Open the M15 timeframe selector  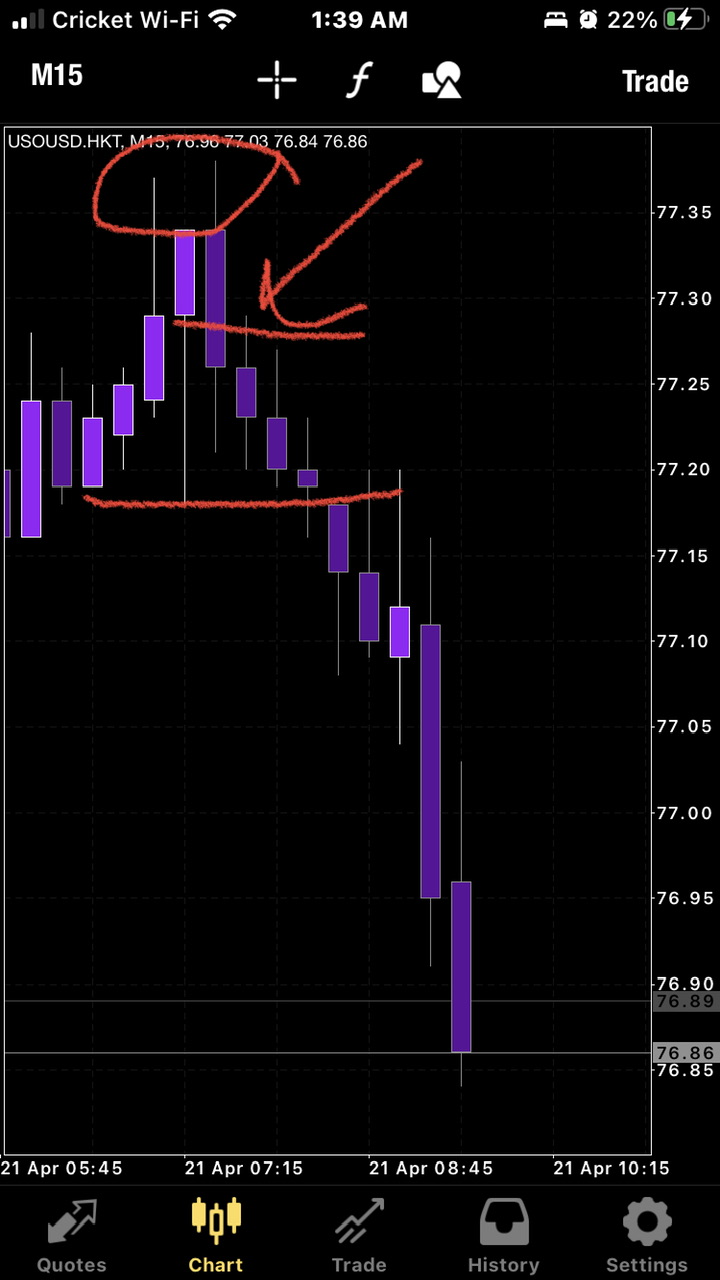[57, 76]
